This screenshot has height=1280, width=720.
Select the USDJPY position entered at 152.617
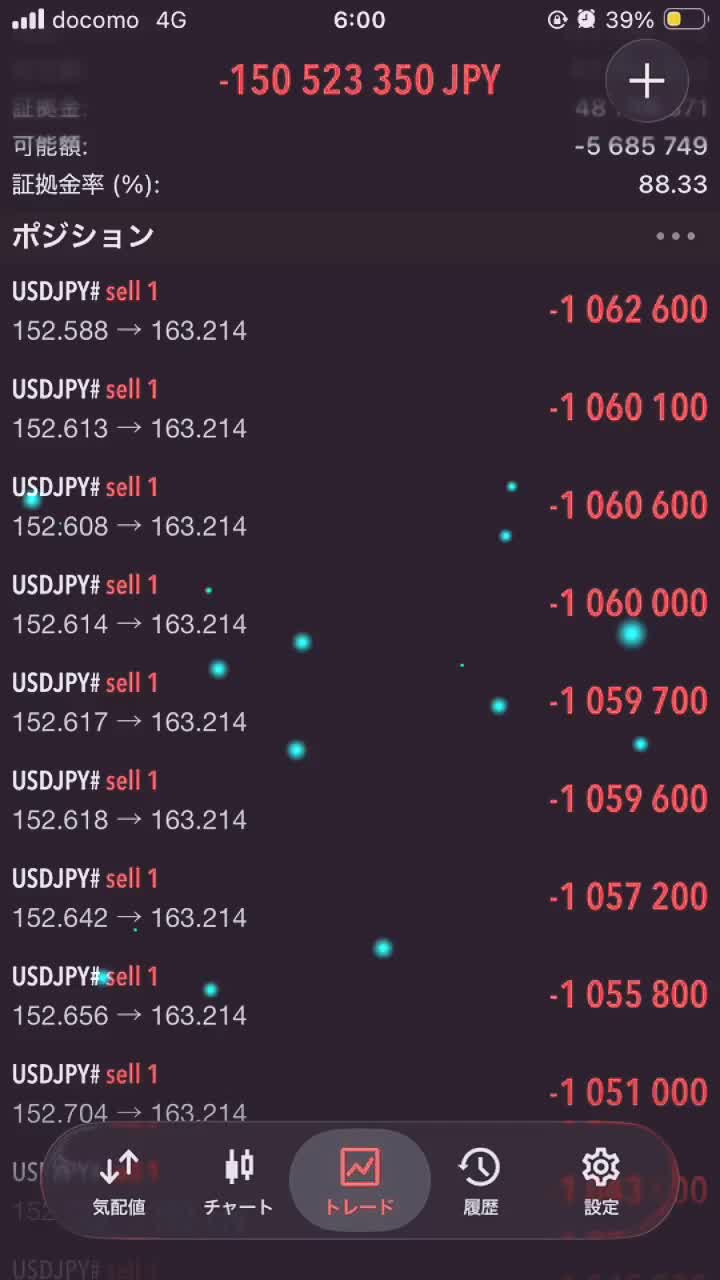tap(360, 703)
